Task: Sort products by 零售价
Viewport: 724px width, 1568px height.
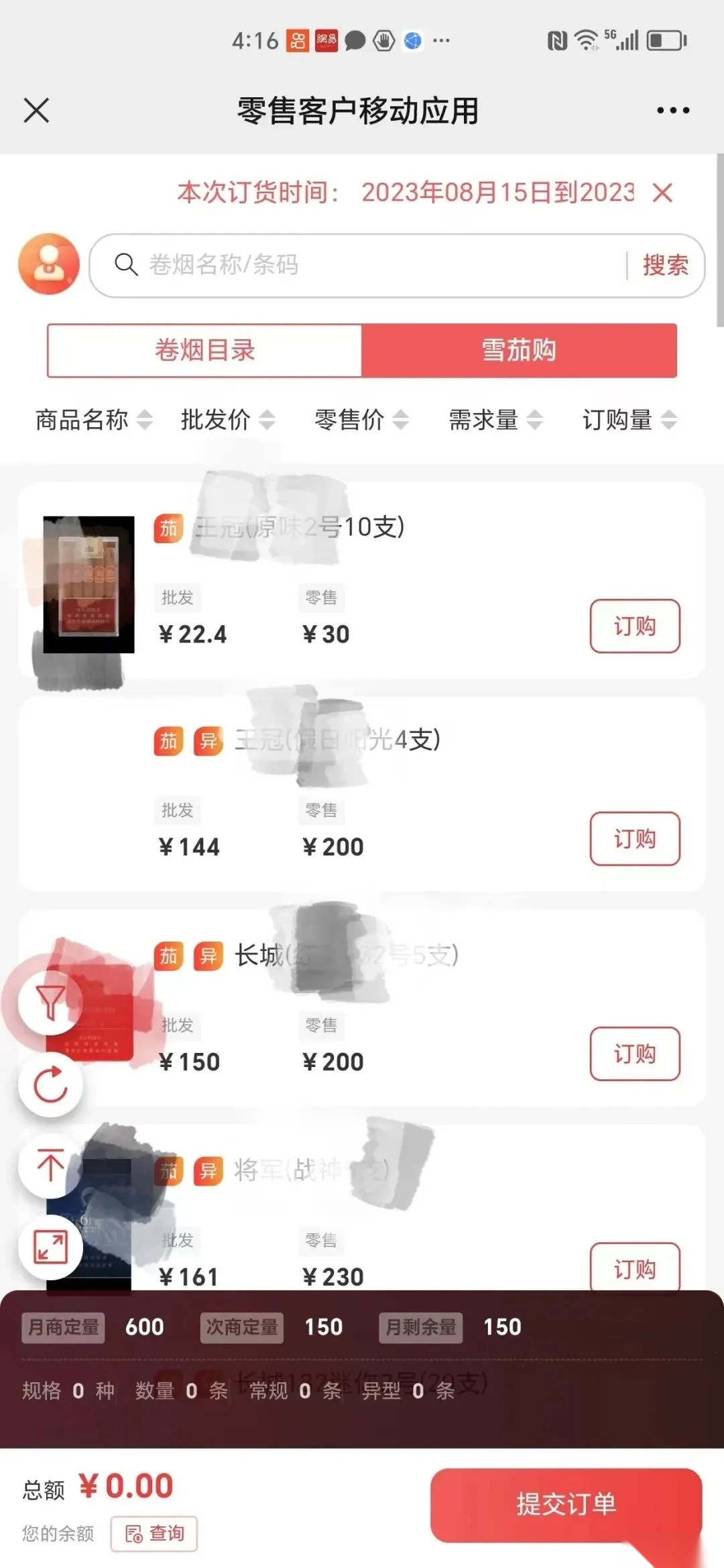Action: [362, 420]
